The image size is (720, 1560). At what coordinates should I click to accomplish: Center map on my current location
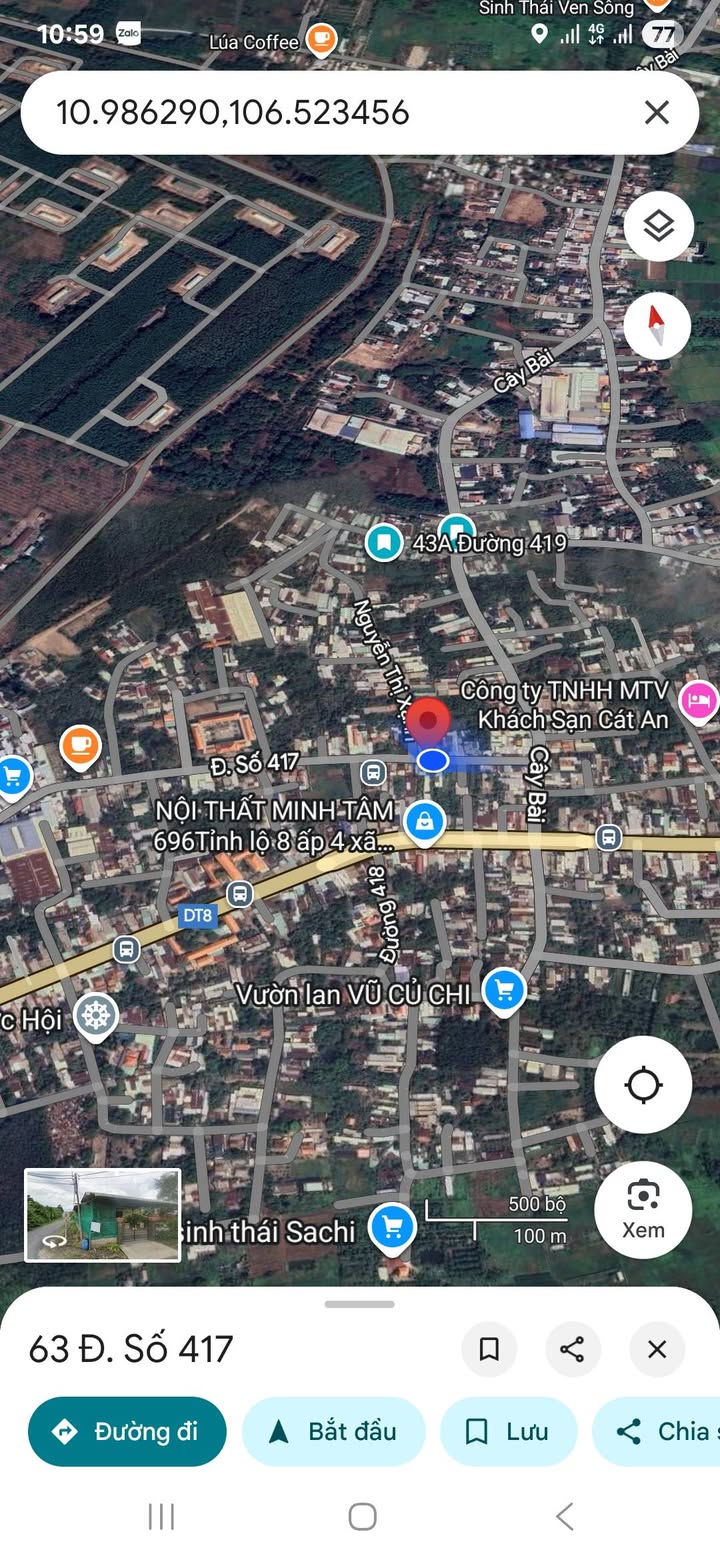643,1085
